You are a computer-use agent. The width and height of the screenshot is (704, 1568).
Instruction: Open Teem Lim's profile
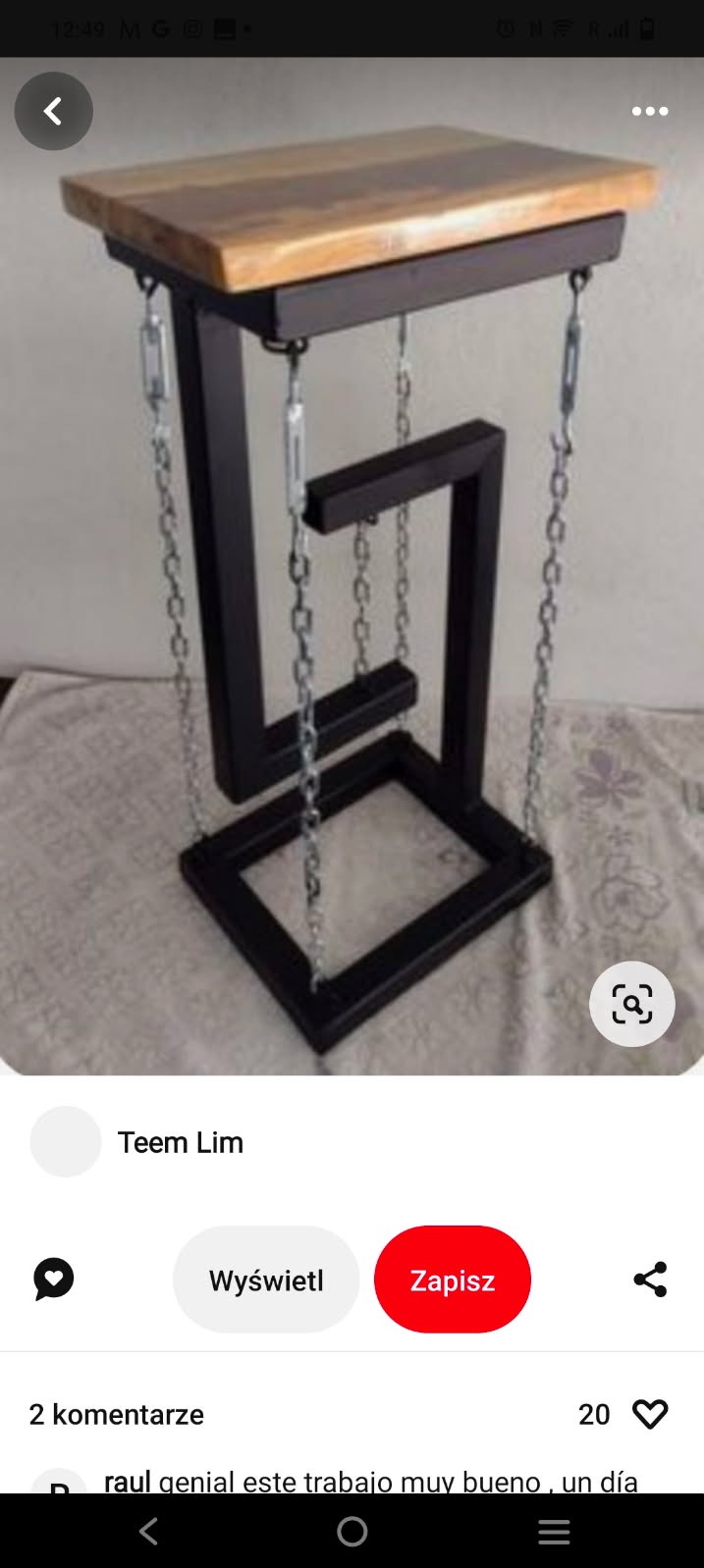[x=180, y=1142]
